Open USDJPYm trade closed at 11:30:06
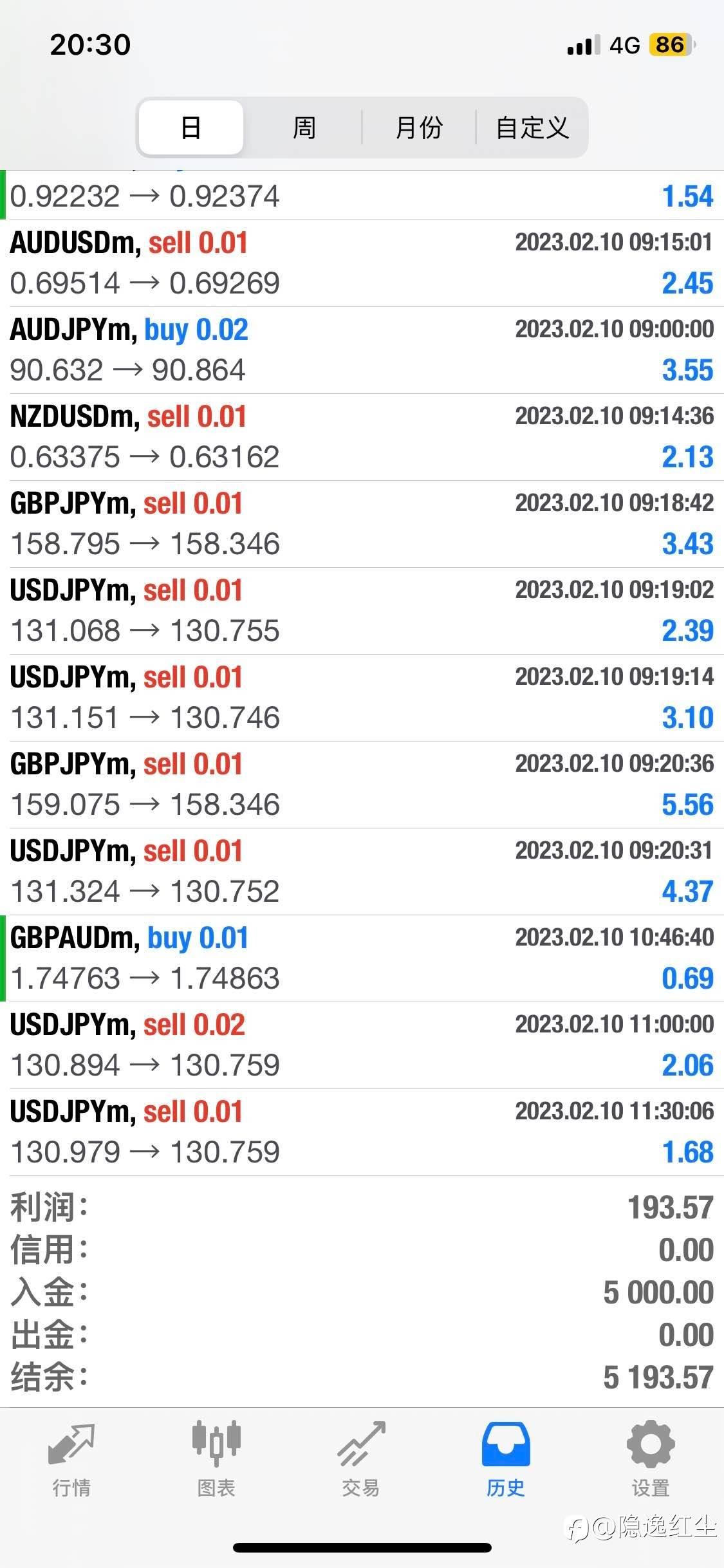The image size is (724, 1568). coord(362,1132)
